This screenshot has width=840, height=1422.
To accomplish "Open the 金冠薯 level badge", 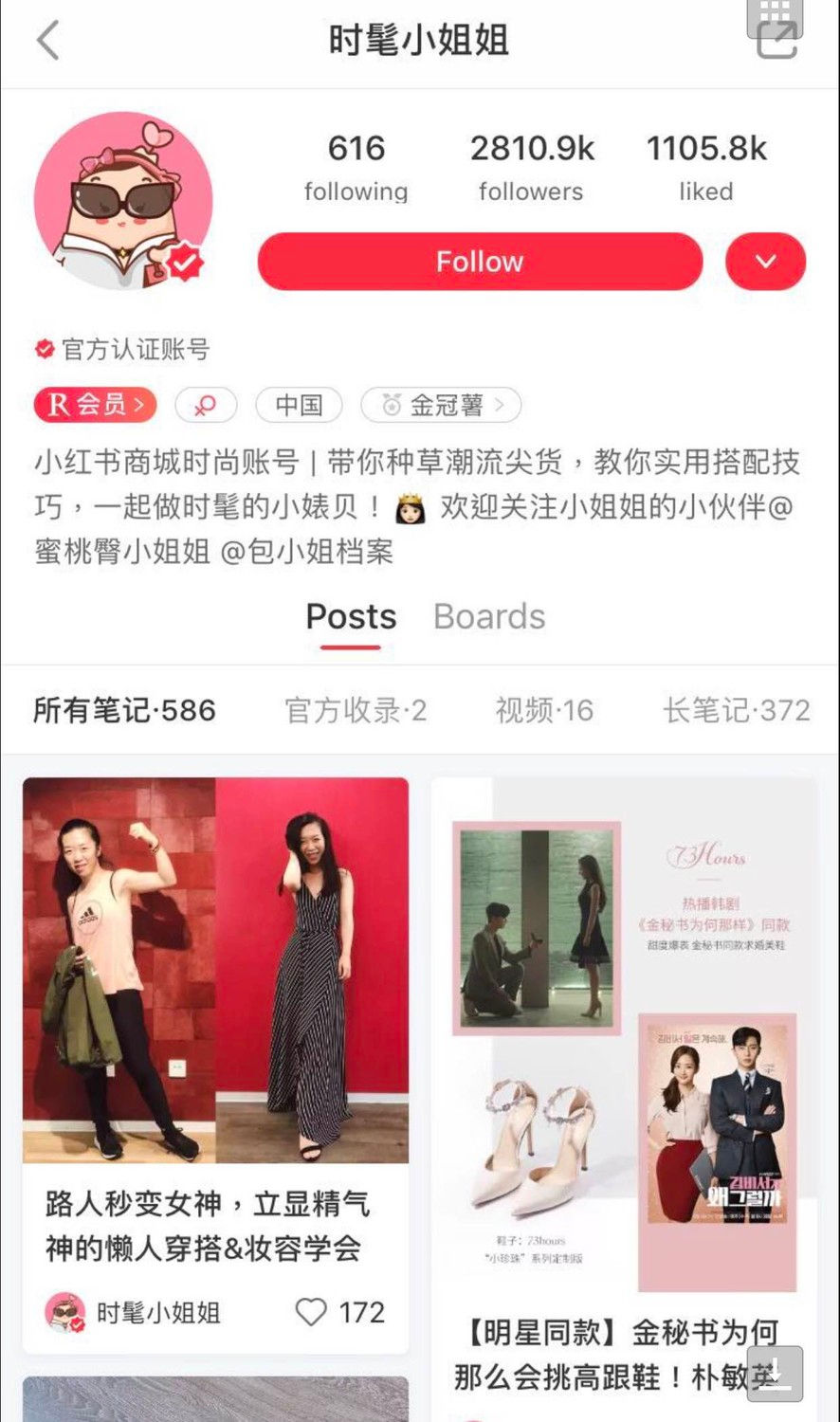I will point(441,405).
